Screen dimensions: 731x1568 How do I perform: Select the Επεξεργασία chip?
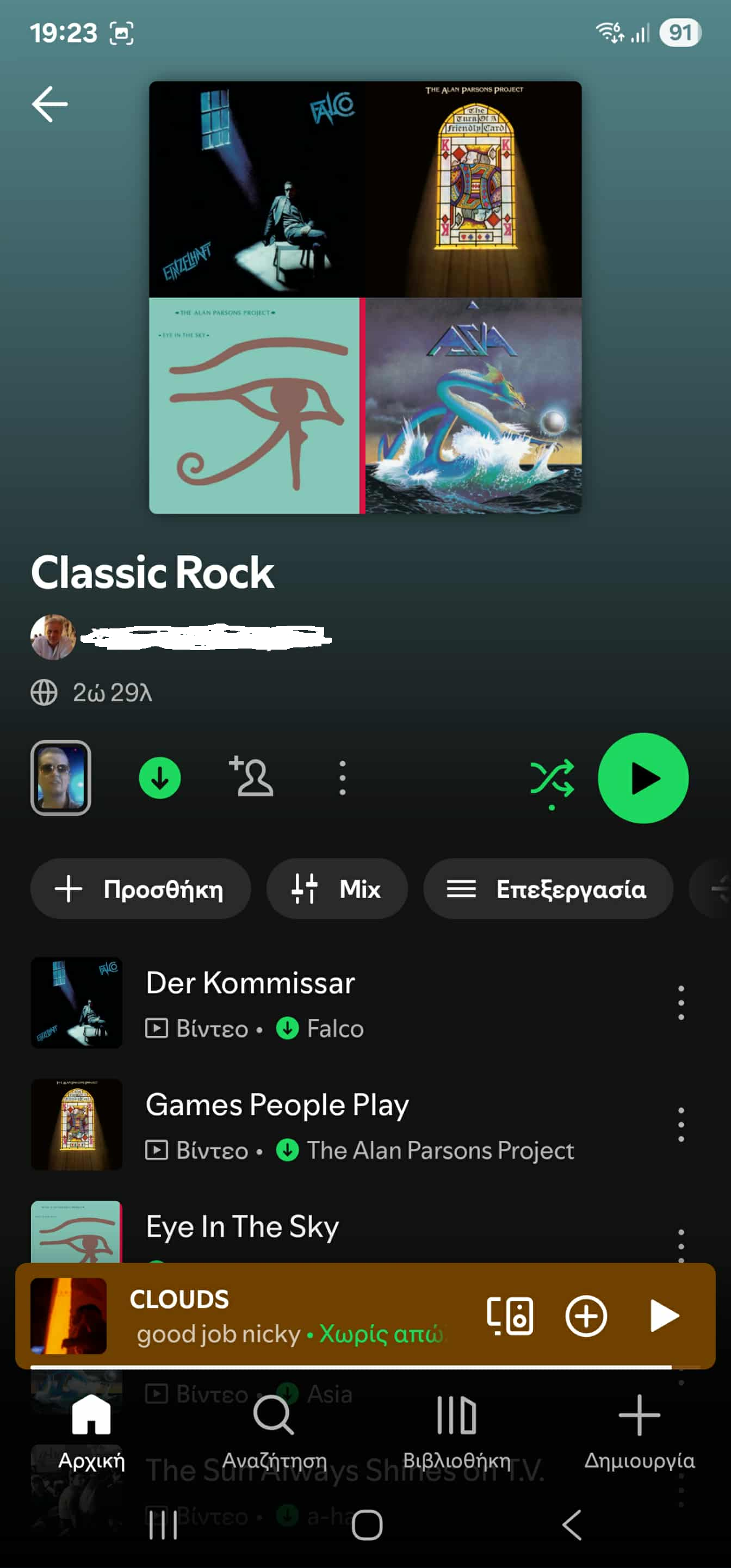[x=548, y=888]
